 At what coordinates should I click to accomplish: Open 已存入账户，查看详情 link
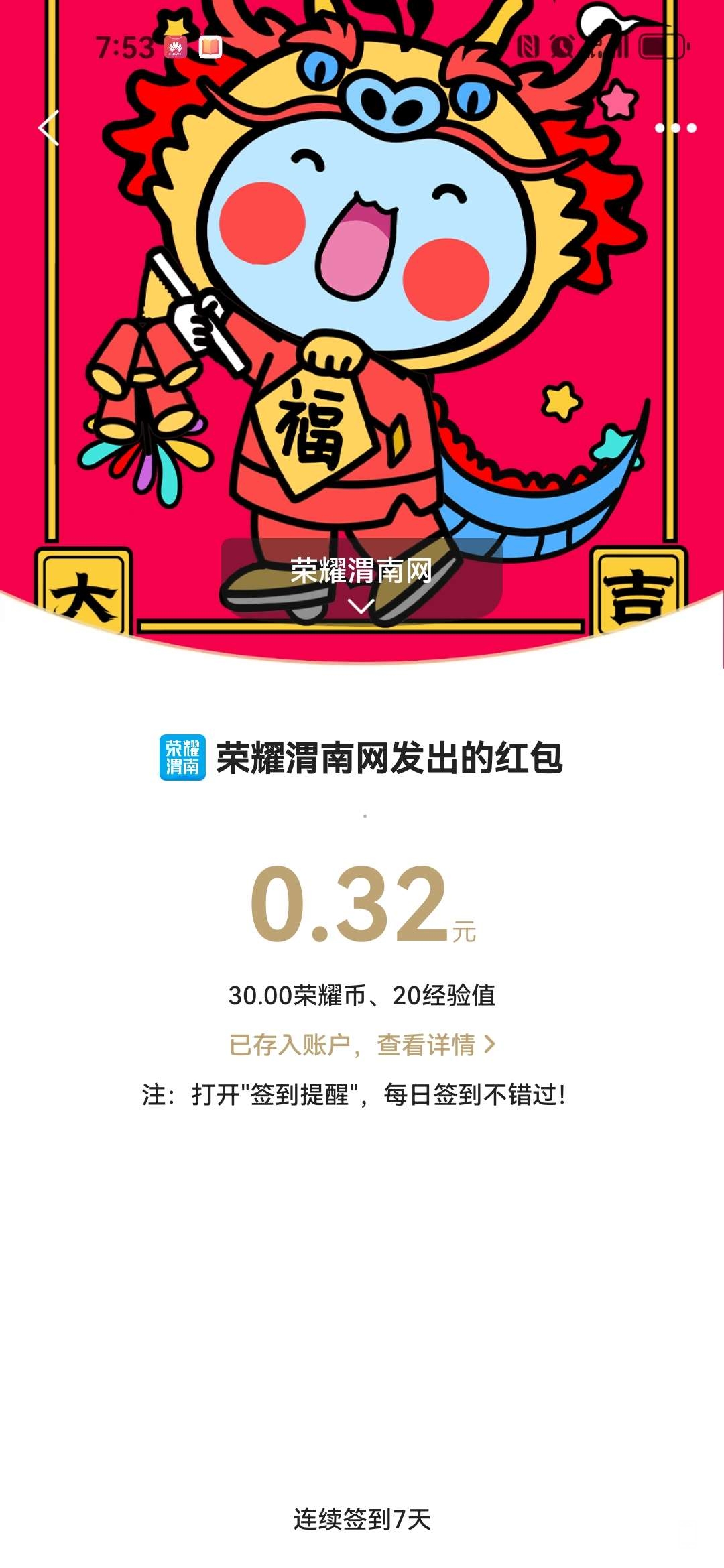click(x=362, y=1045)
